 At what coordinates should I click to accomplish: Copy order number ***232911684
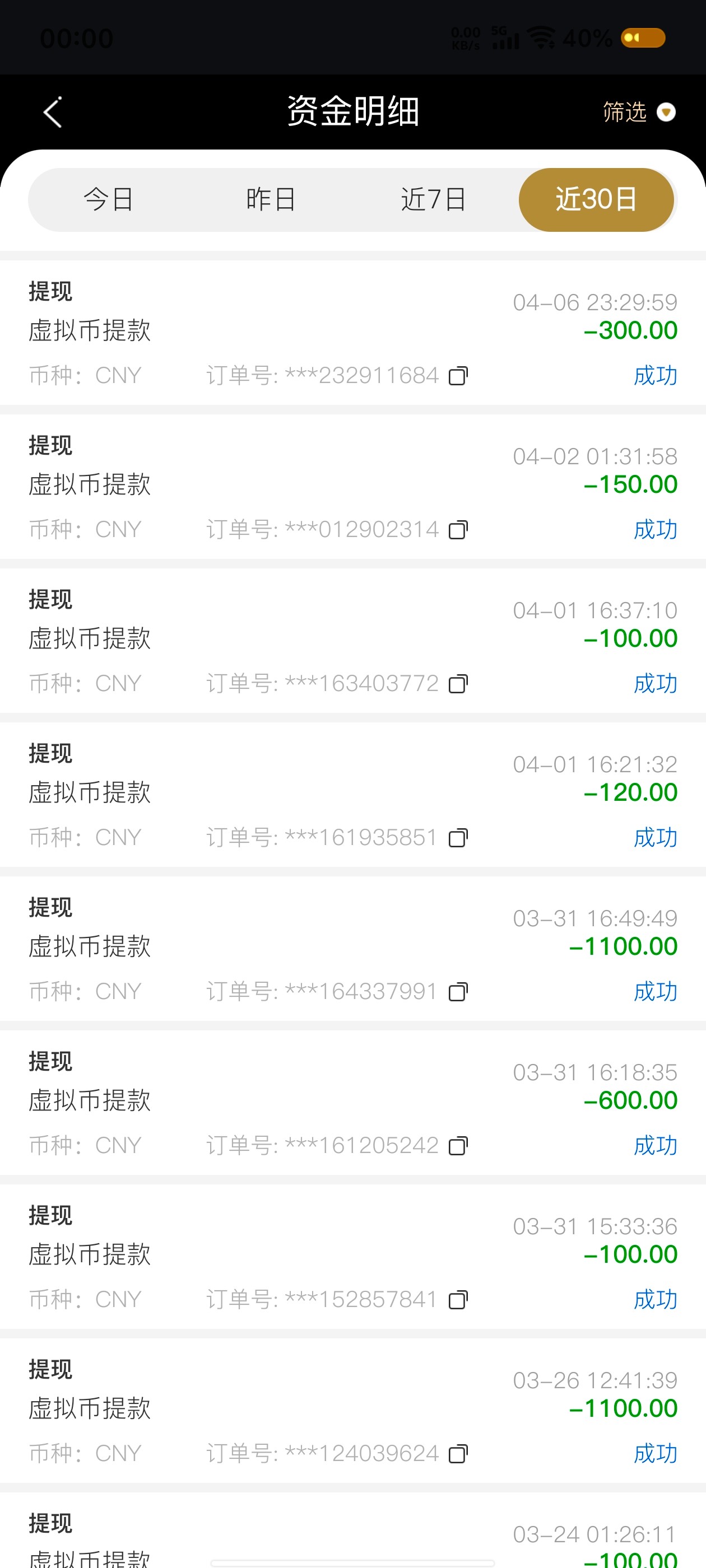point(458,376)
